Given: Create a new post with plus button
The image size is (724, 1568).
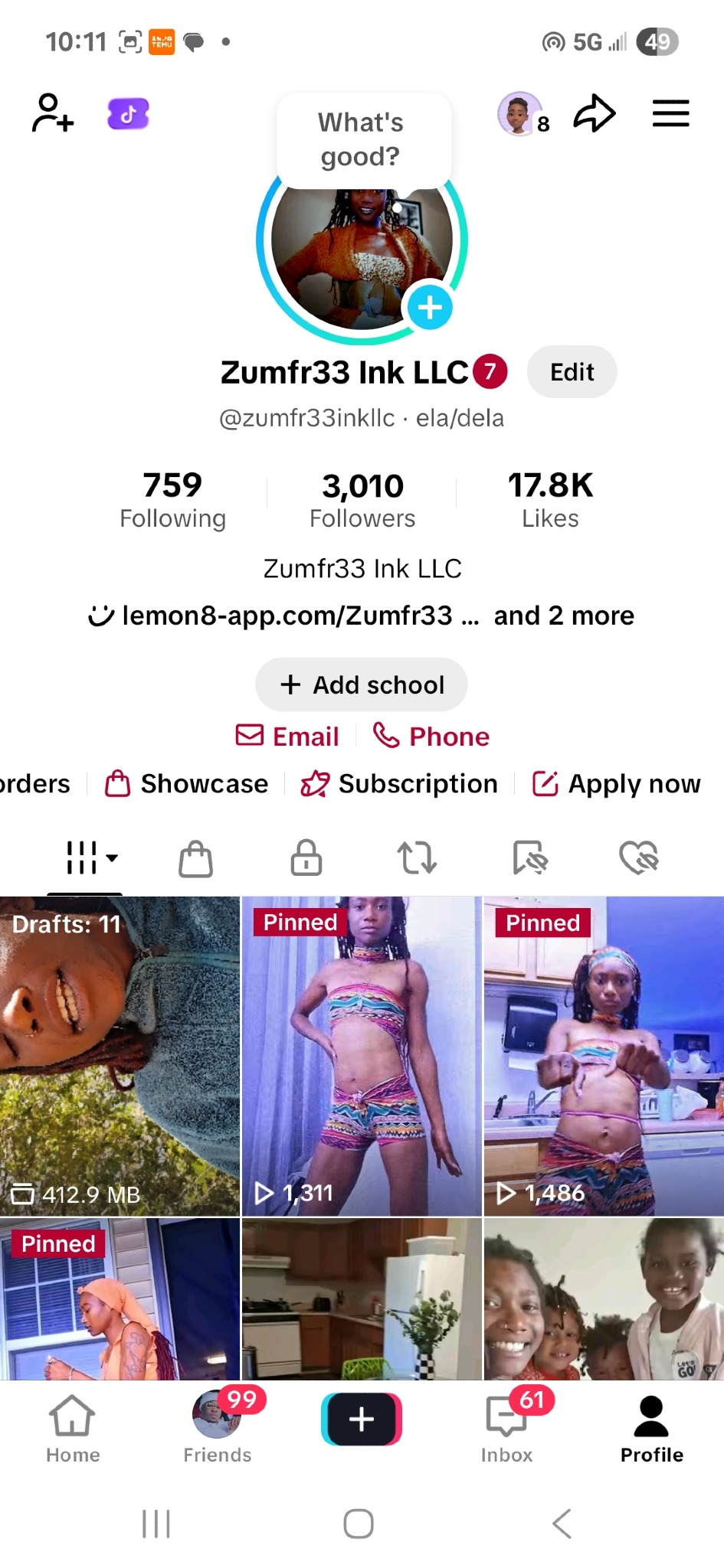Looking at the screenshot, I should pos(362,1419).
